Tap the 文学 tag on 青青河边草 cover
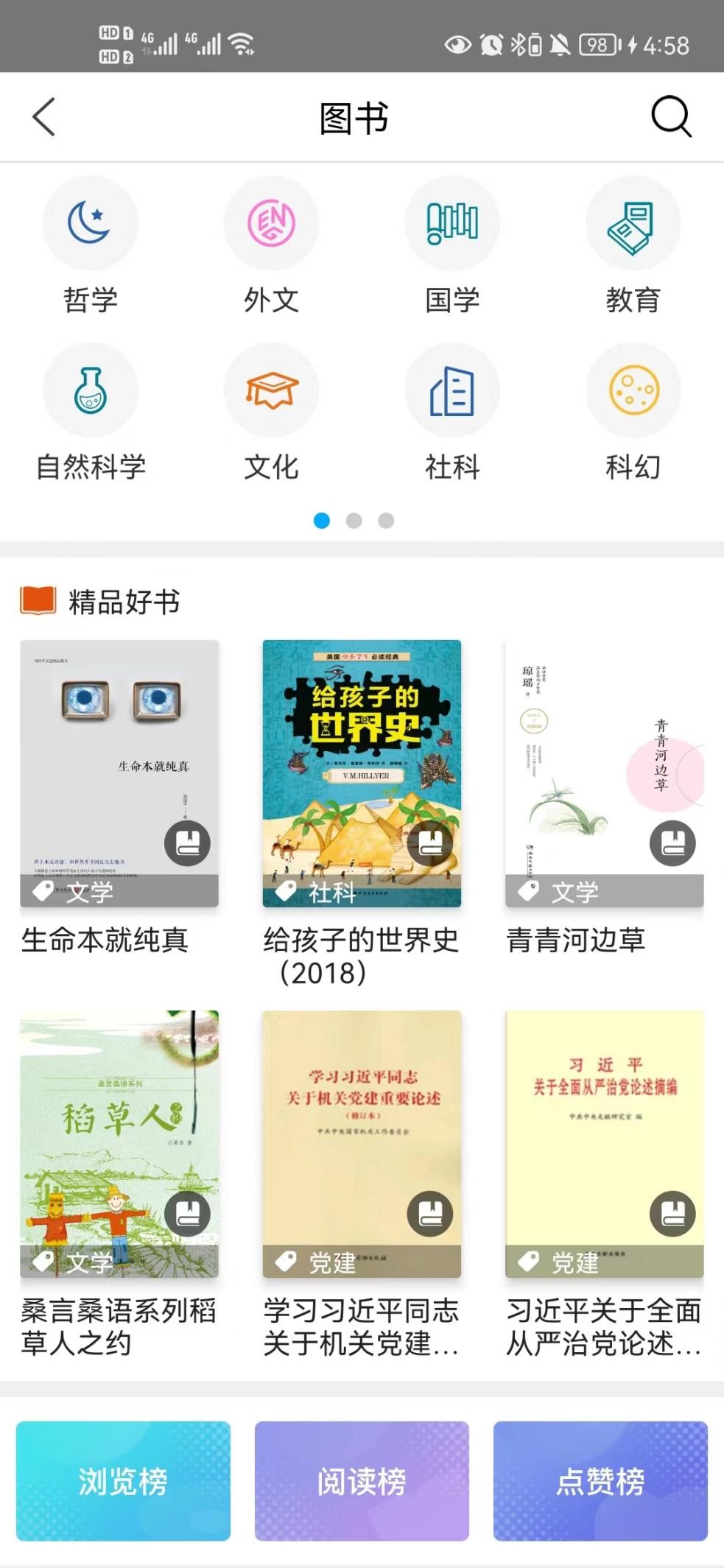 point(574,893)
